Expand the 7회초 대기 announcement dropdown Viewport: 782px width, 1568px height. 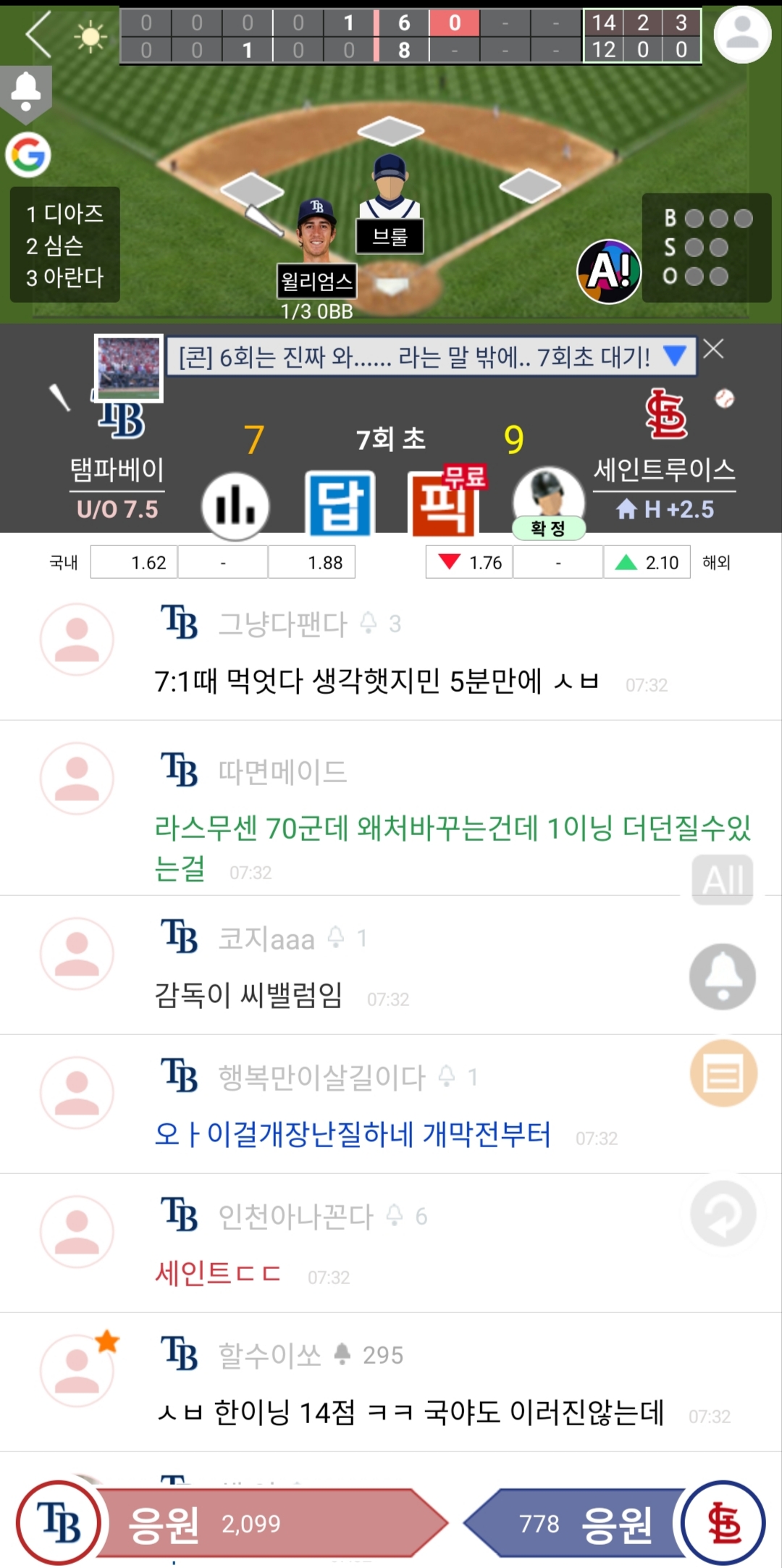pyautogui.click(x=675, y=356)
